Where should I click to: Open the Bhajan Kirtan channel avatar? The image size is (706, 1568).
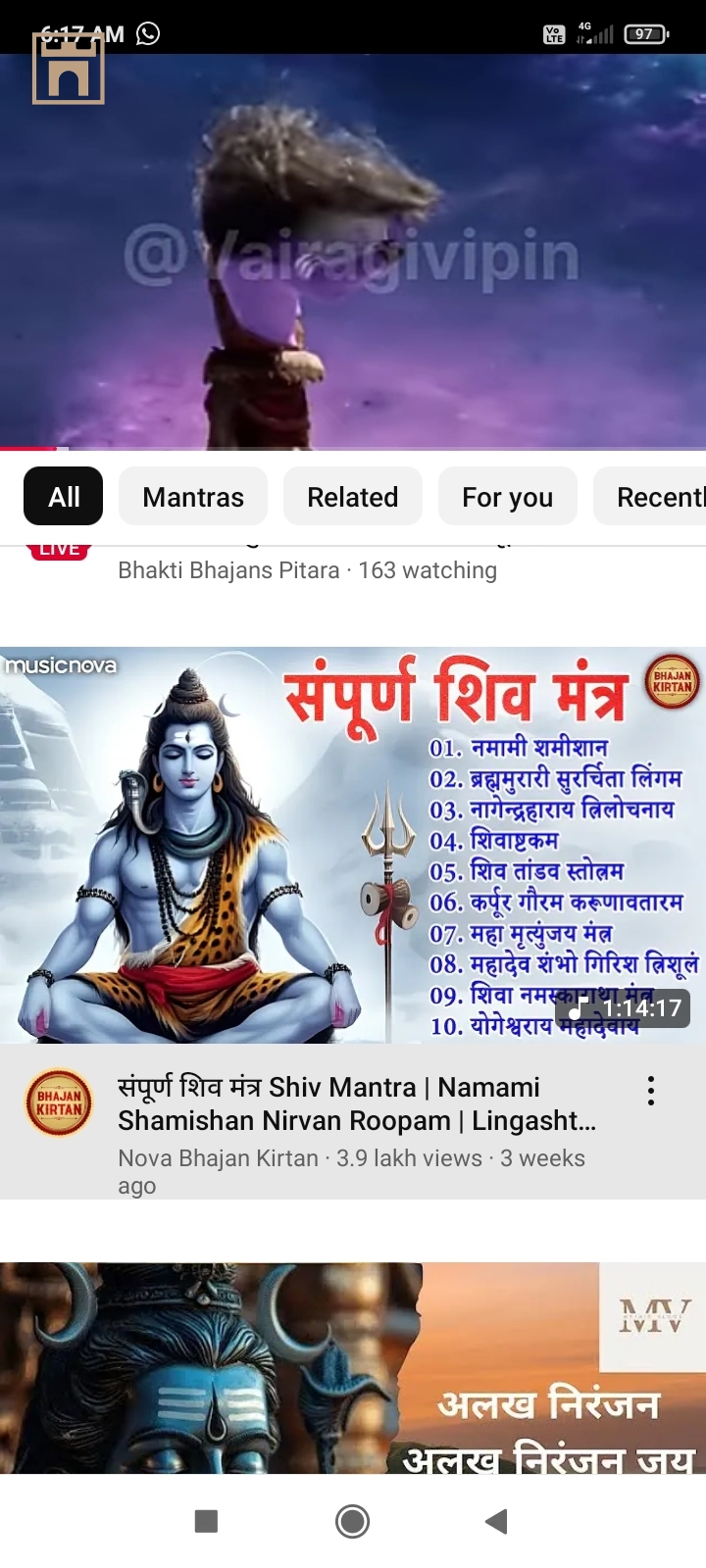pyautogui.click(x=58, y=1102)
